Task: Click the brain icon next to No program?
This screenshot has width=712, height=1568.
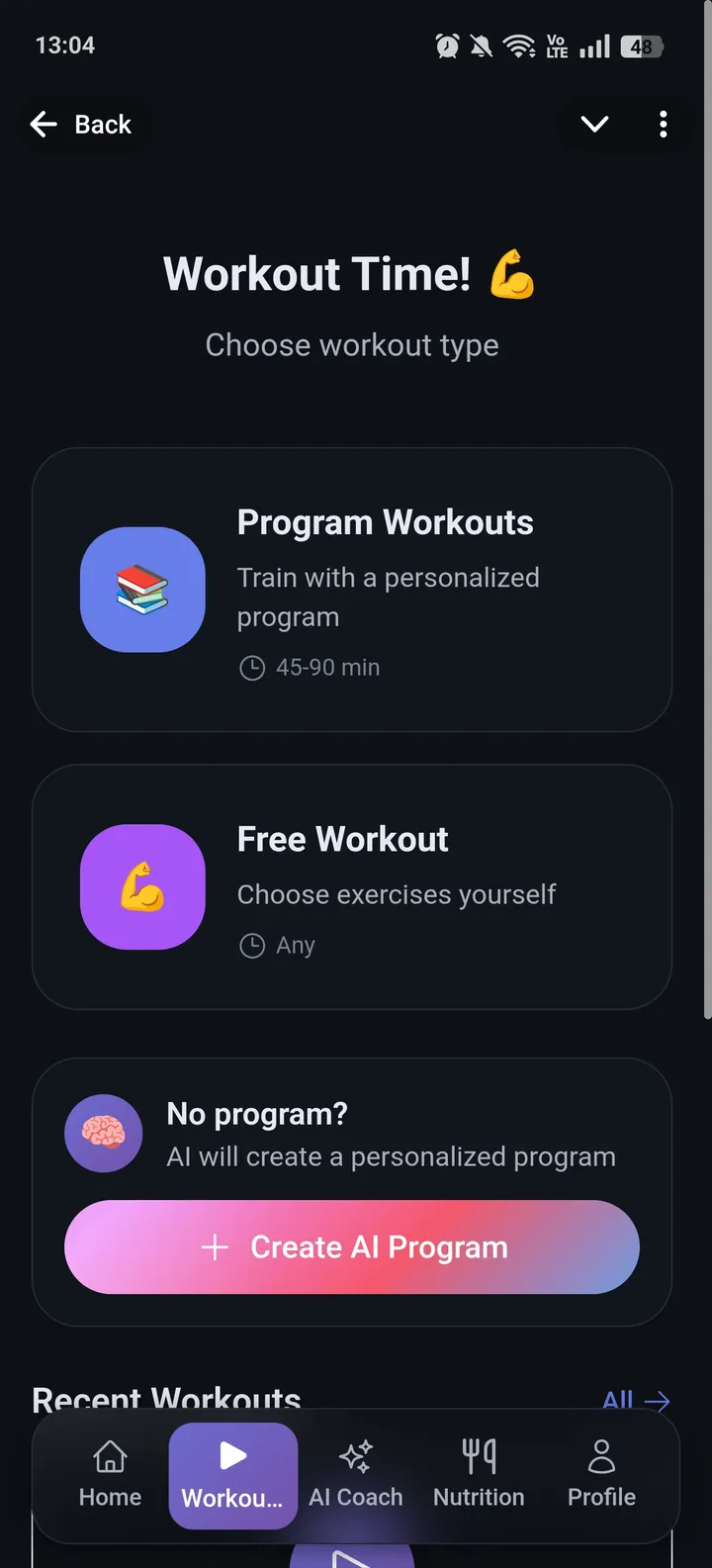Action: [103, 1133]
